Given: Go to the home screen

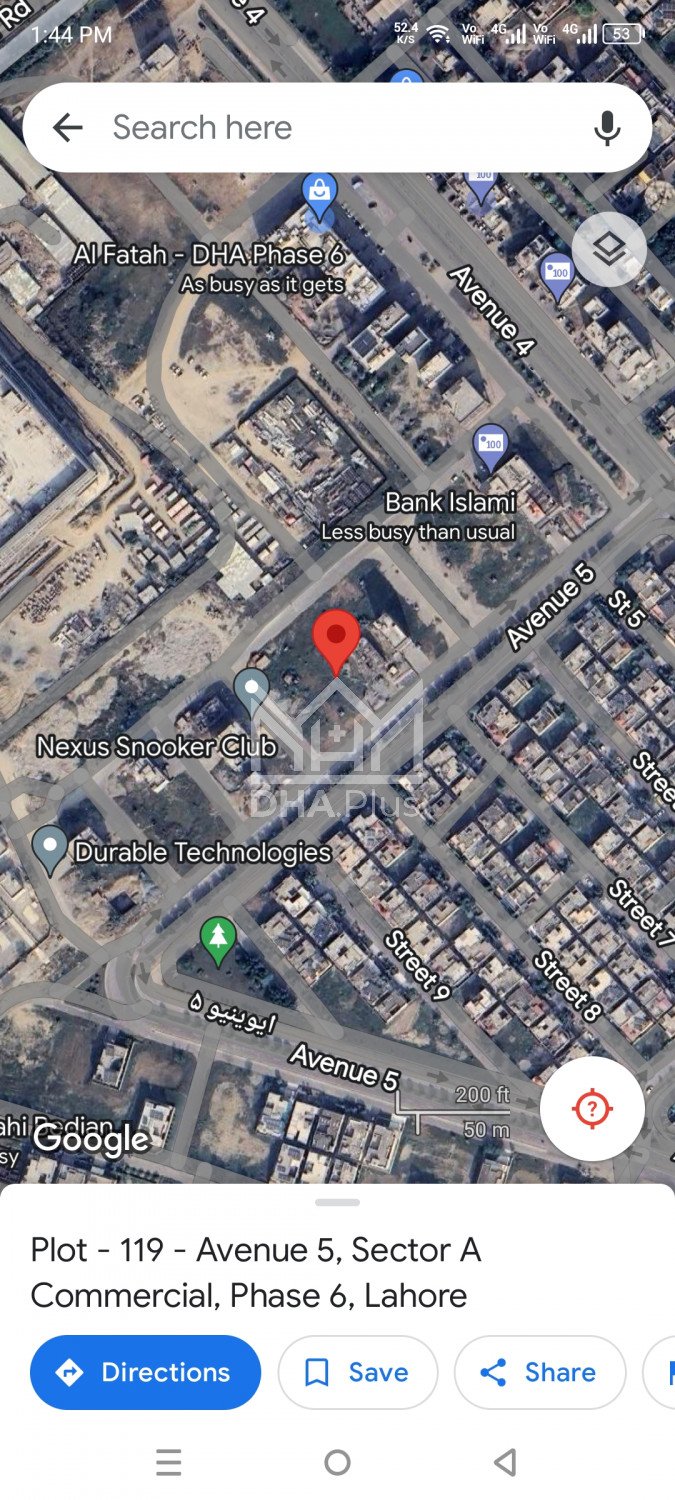Looking at the screenshot, I should click(x=337, y=1462).
